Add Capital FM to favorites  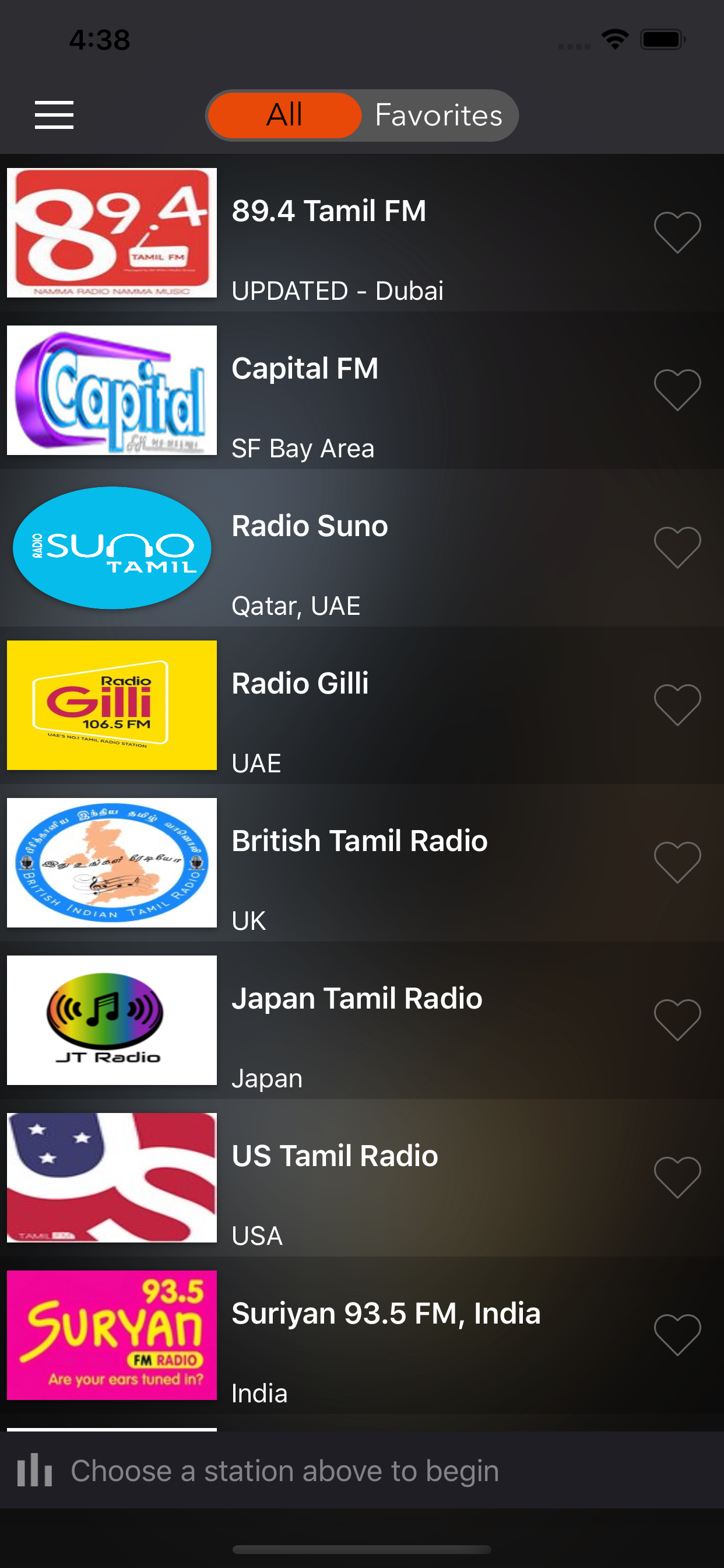pyautogui.click(x=677, y=390)
